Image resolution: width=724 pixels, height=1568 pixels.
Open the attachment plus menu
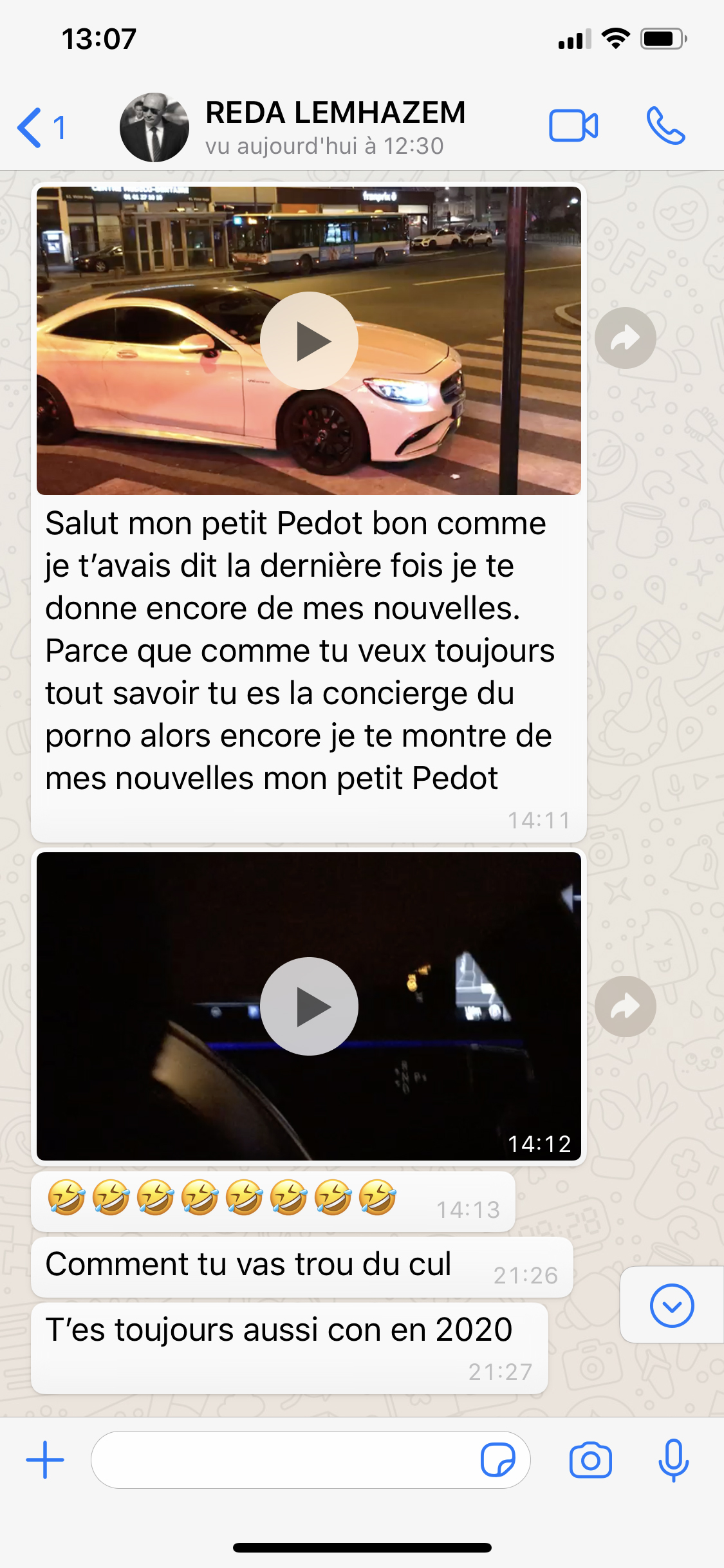click(x=45, y=1459)
